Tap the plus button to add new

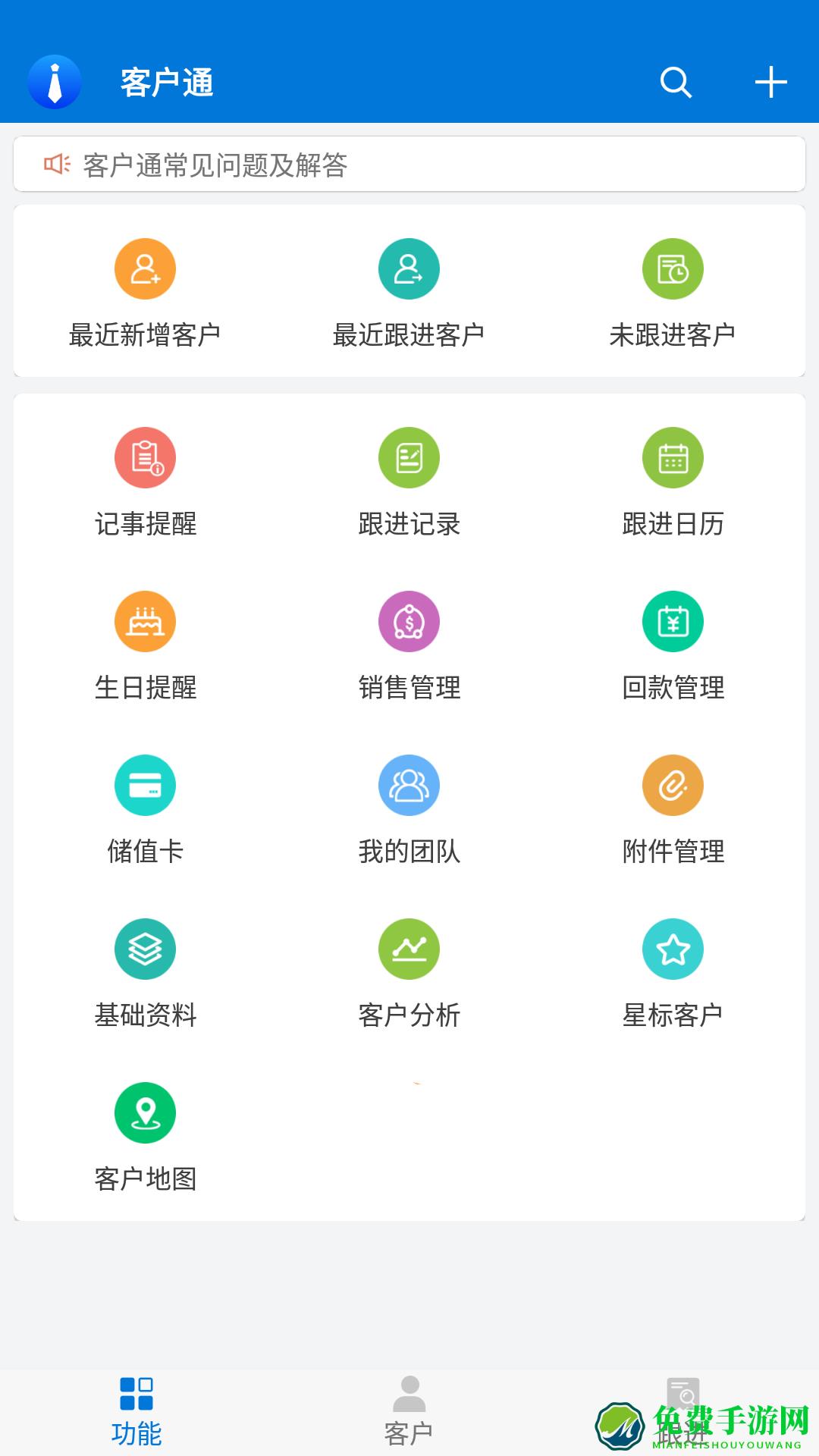pyautogui.click(x=770, y=82)
